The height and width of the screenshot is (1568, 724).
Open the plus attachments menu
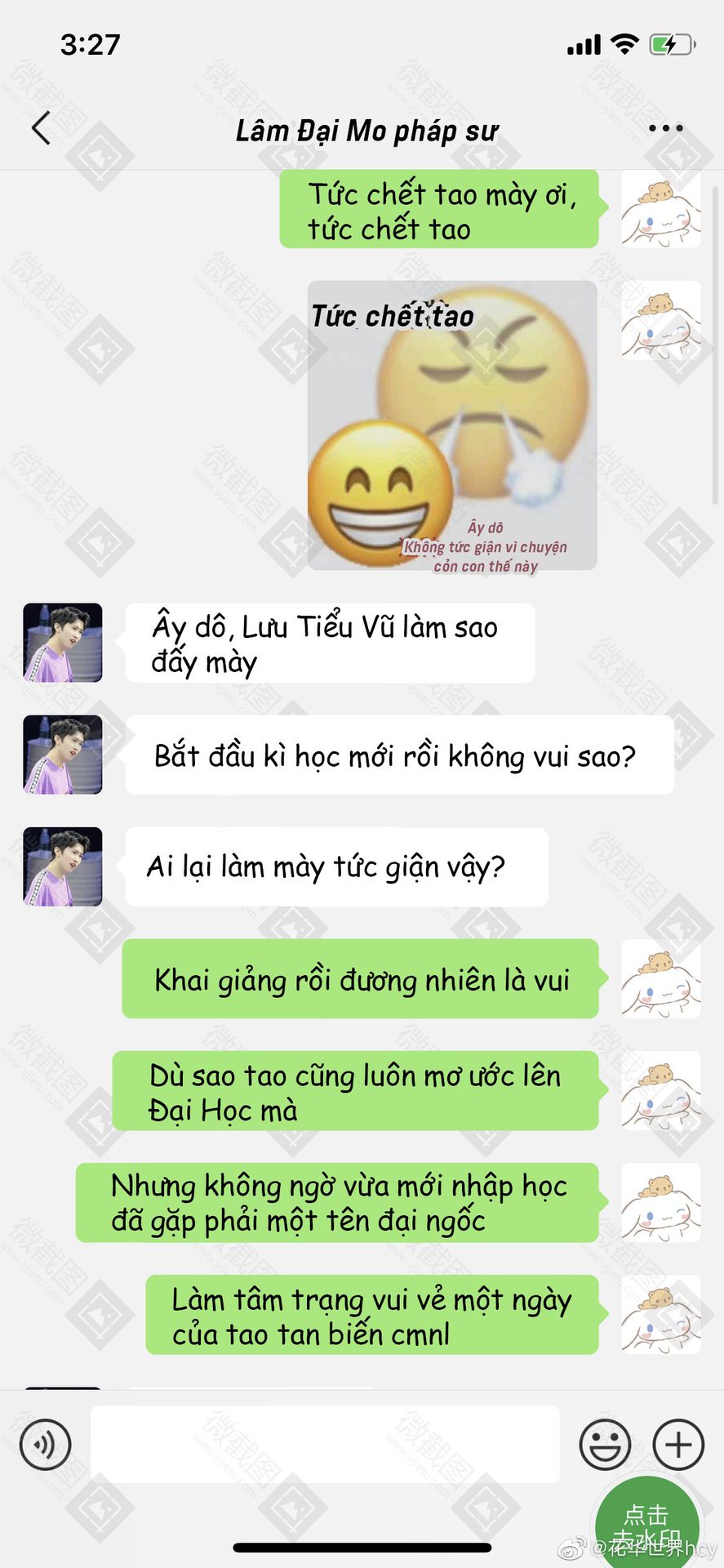[x=678, y=1445]
